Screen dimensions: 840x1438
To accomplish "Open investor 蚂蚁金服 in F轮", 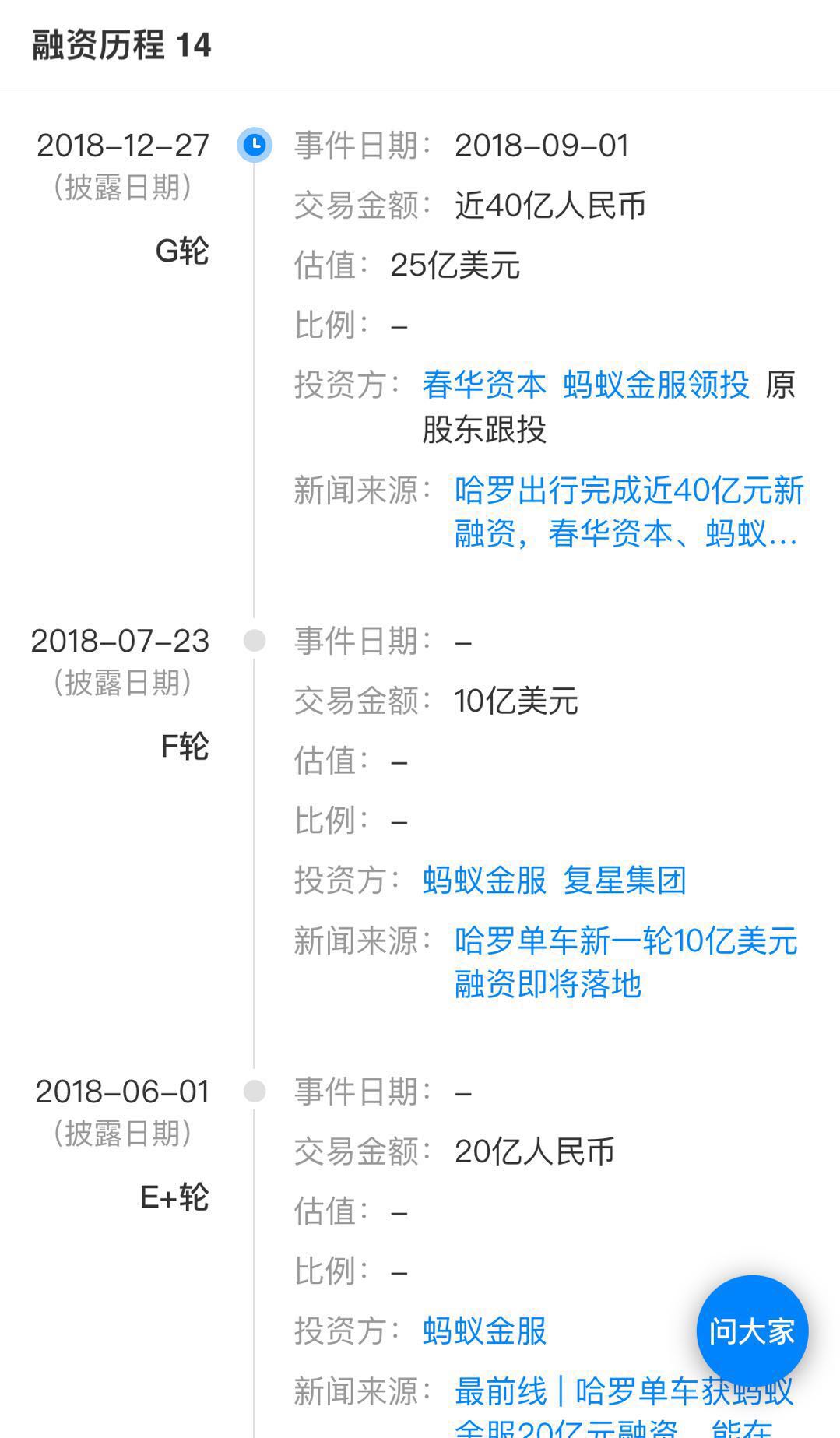I will [484, 881].
